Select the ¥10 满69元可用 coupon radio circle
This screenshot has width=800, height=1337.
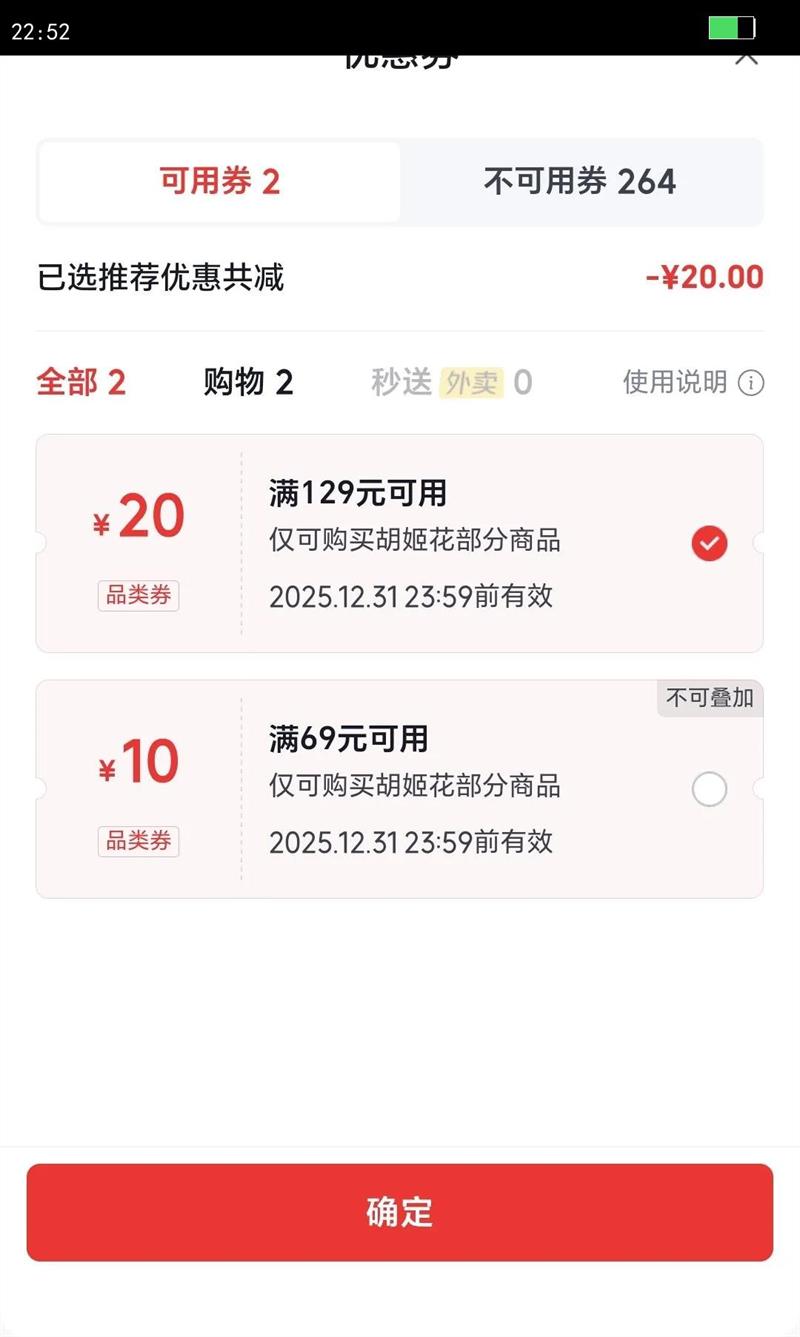click(x=709, y=789)
